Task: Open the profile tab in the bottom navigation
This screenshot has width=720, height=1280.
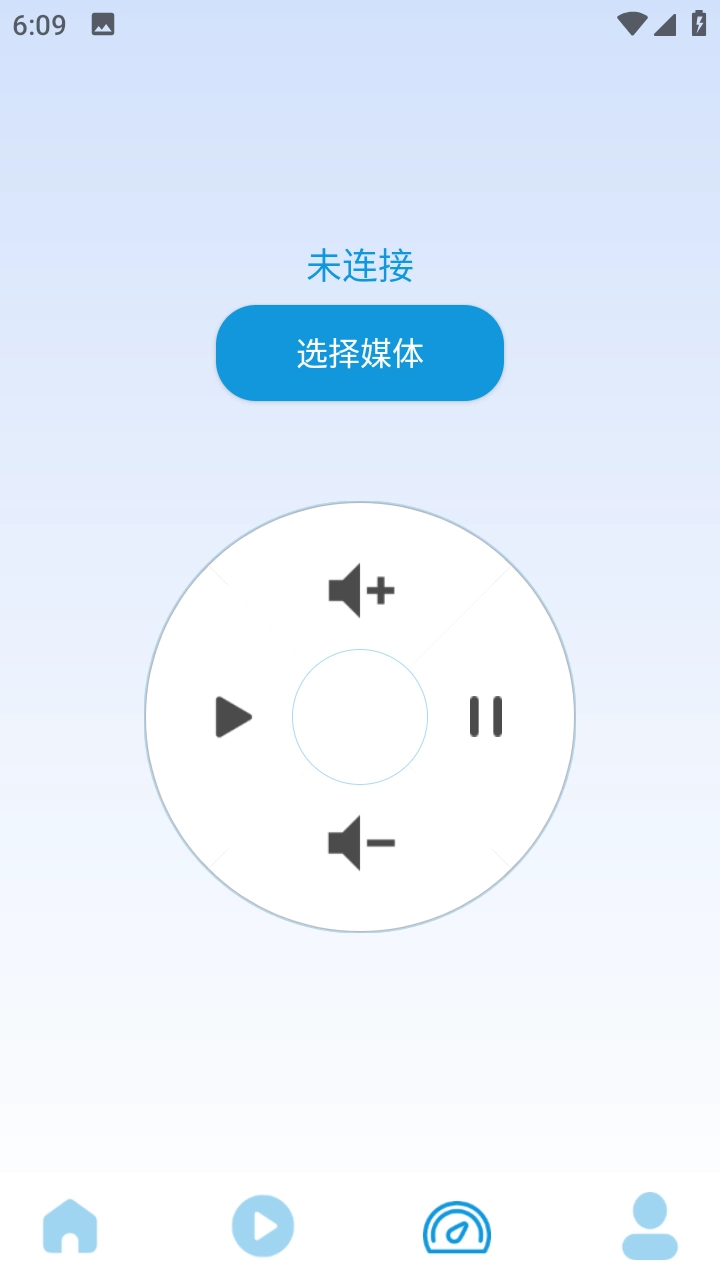Action: [650, 1226]
